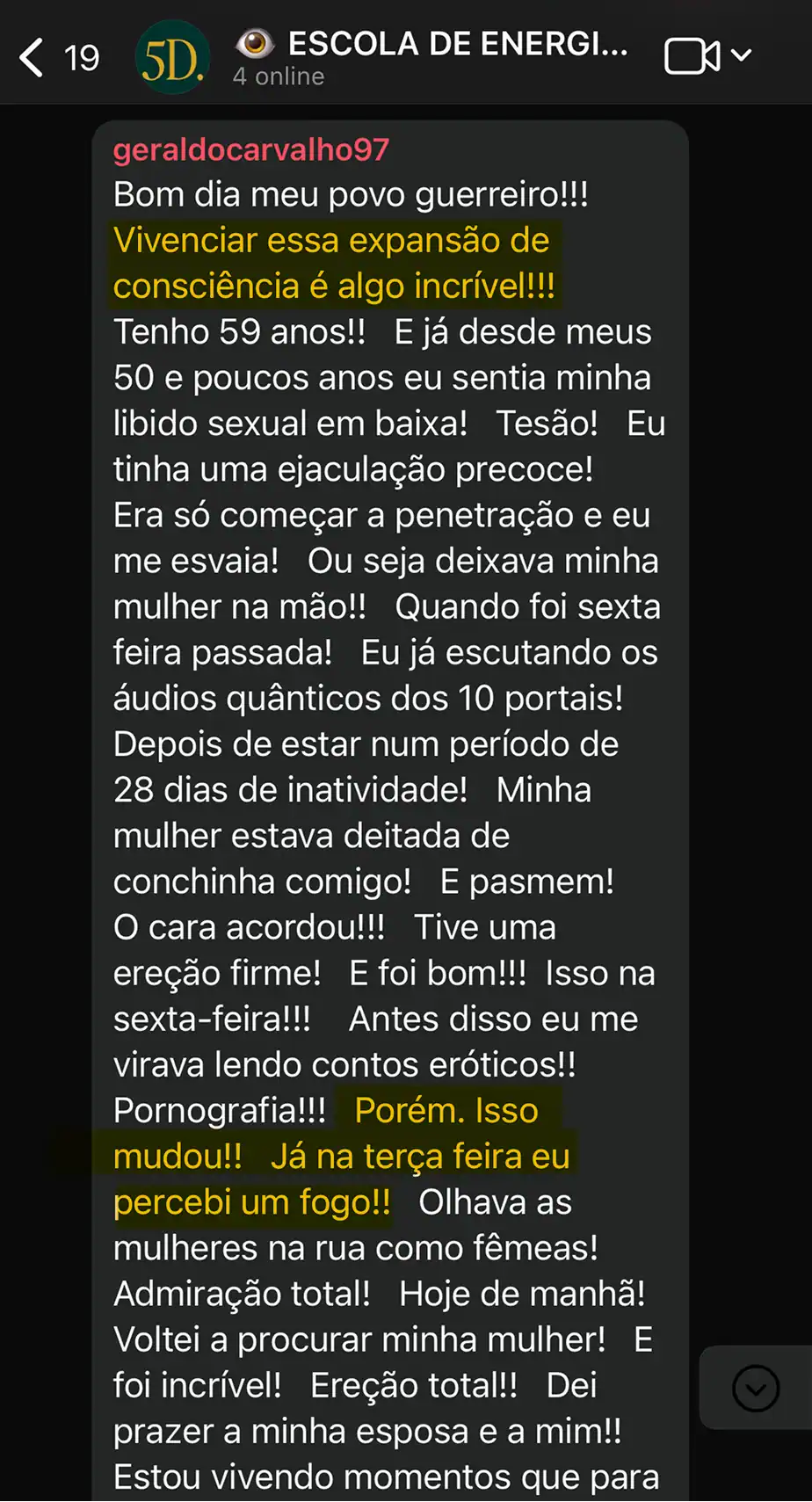Open geraldocarvalho97's profile
This screenshot has height=1502, width=812.
click(x=250, y=149)
